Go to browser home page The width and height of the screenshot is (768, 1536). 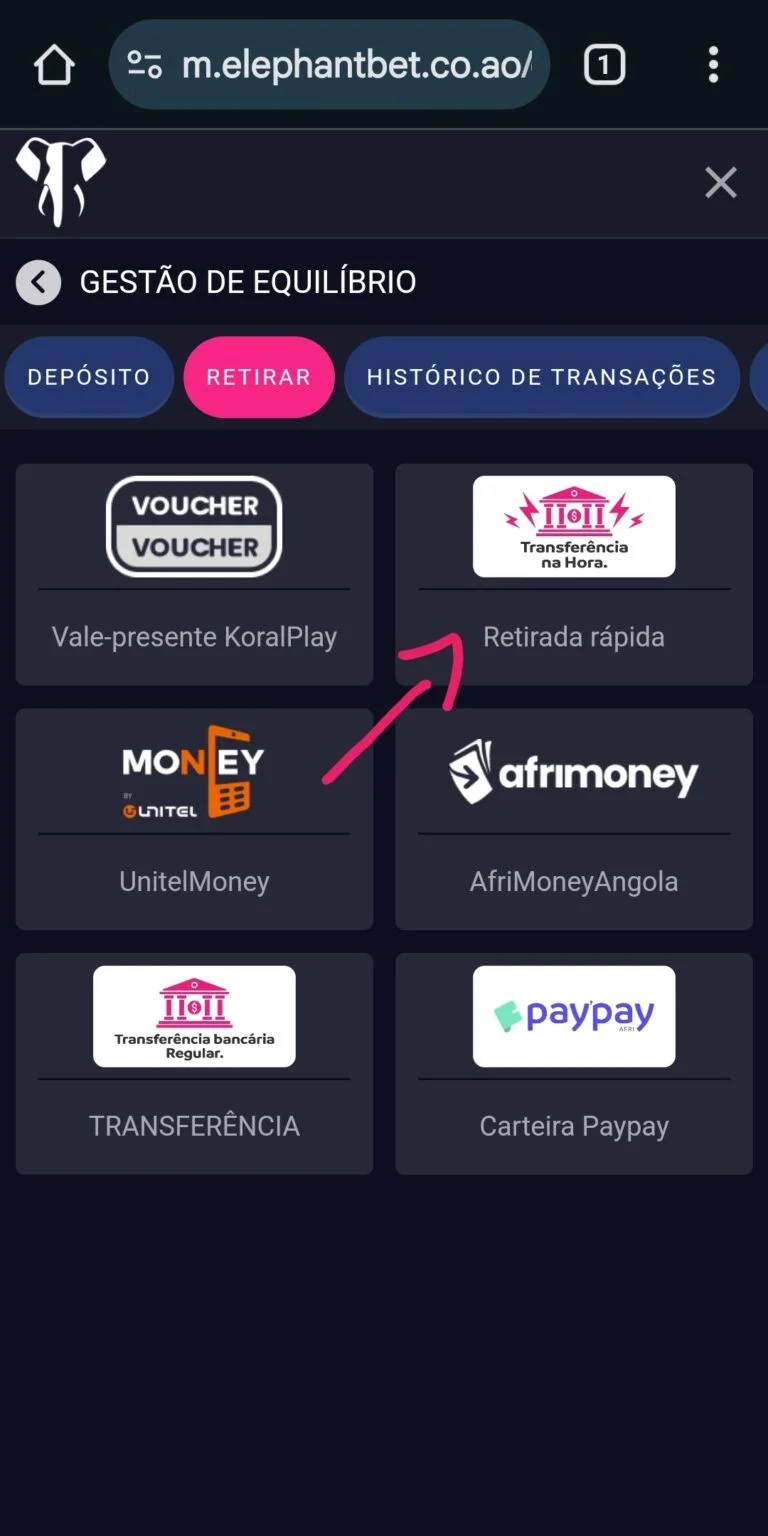pyautogui.click(x=54, y=66)
